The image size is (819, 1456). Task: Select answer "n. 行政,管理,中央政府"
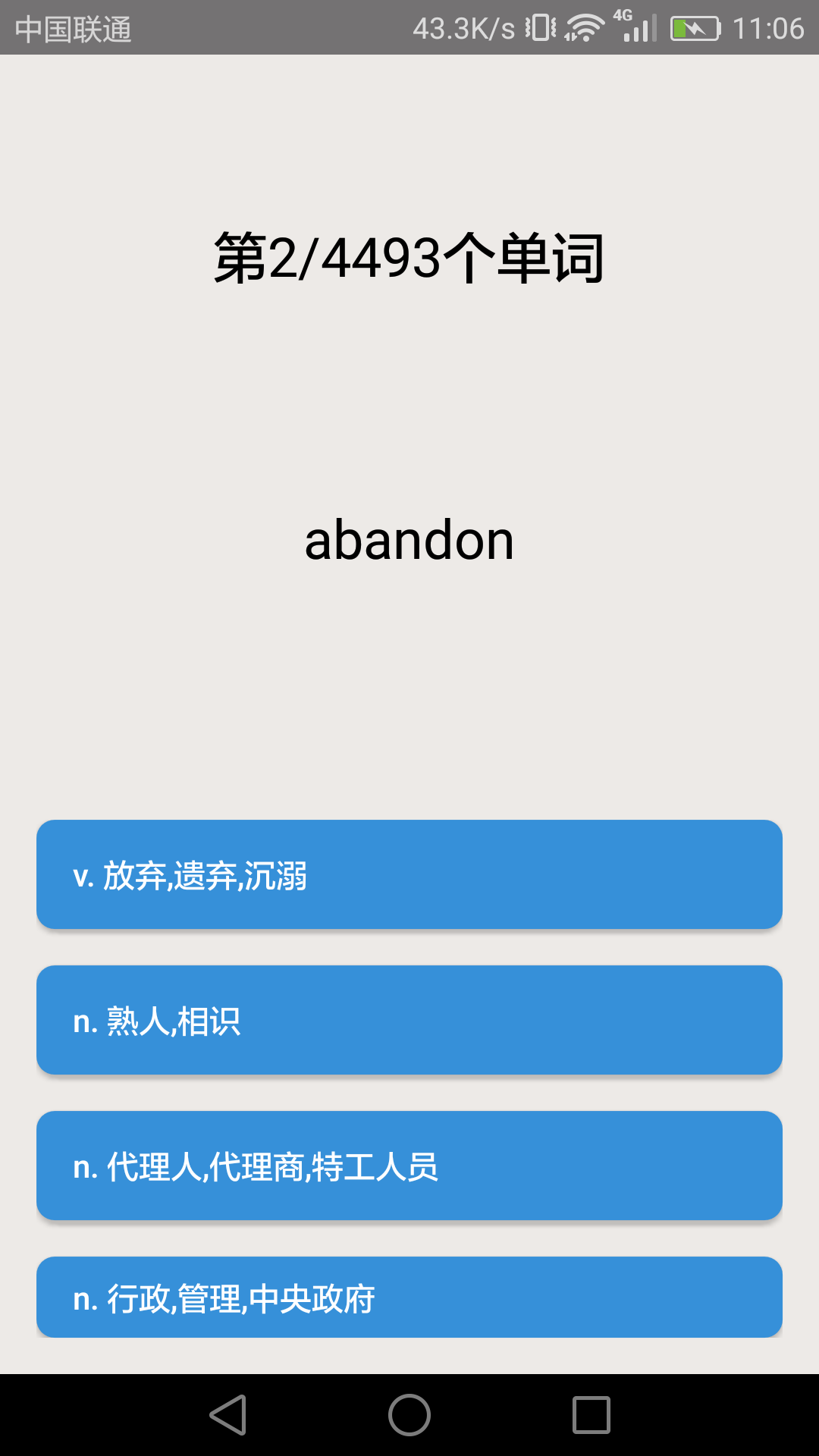coord(409,1297)
